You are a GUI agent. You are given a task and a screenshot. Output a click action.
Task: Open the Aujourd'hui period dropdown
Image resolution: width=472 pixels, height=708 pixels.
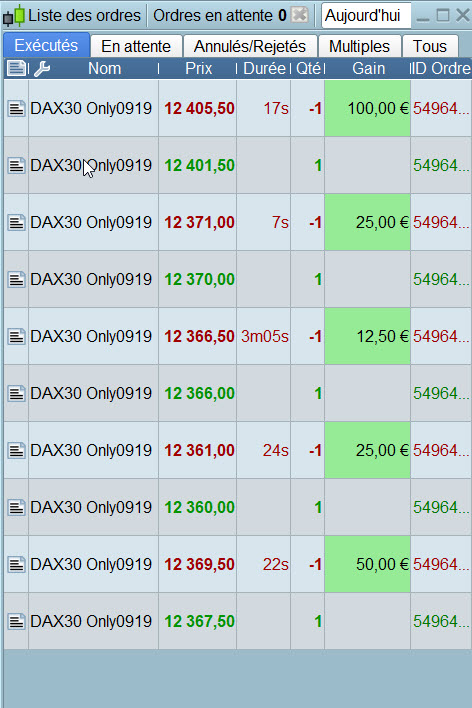(x=366, y=16)
